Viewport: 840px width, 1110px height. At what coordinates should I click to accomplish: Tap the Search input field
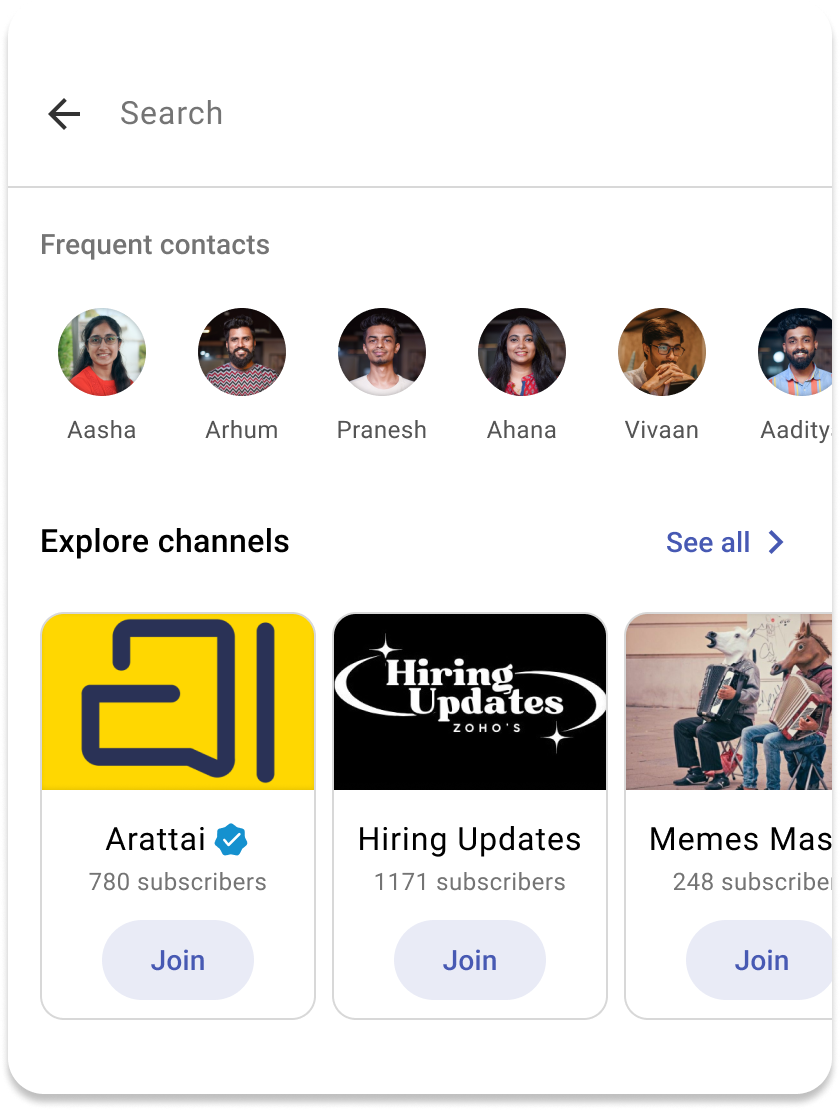pos(400,114)
